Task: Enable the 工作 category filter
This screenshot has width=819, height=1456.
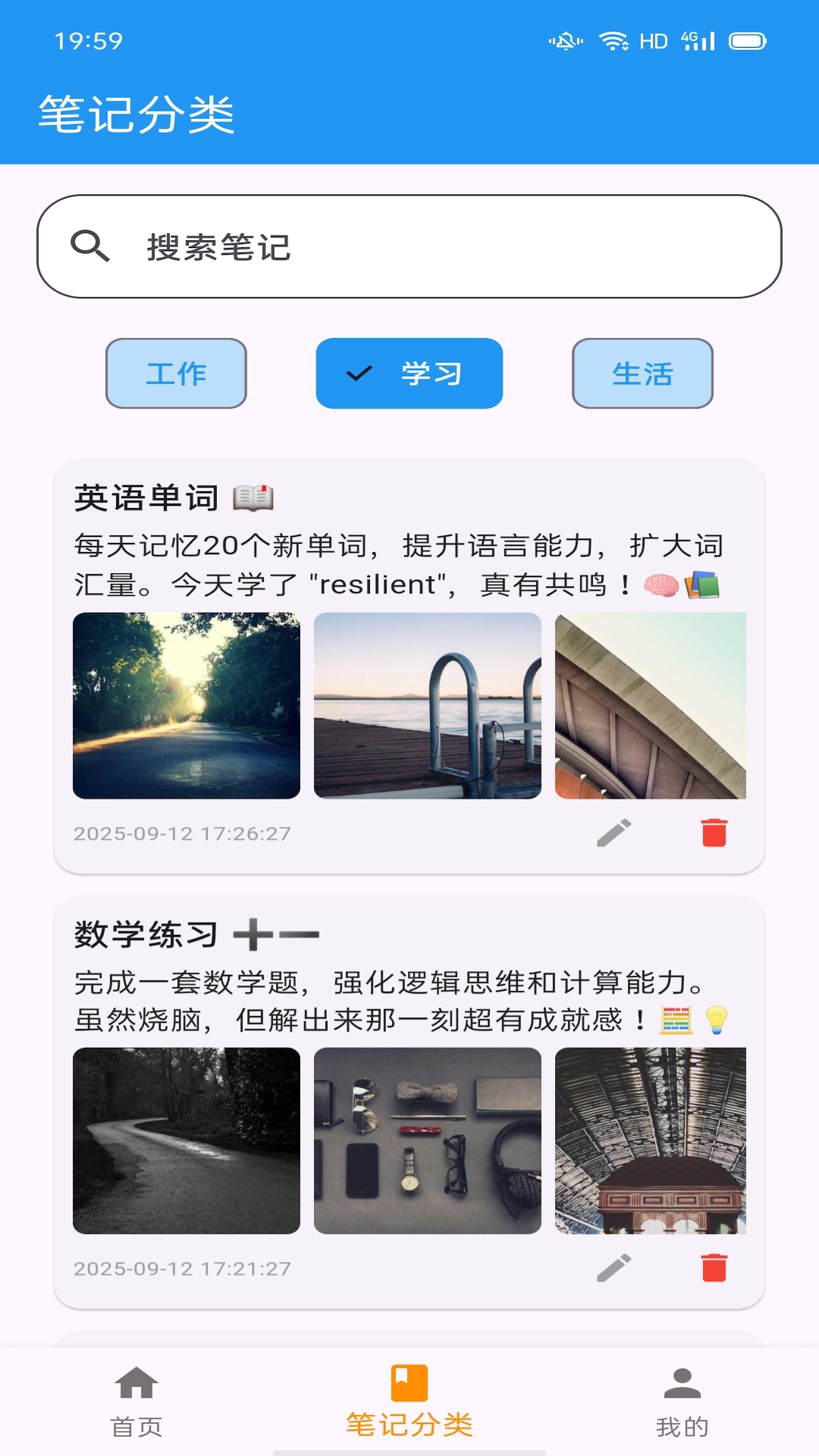Action: tap(175, 373)
